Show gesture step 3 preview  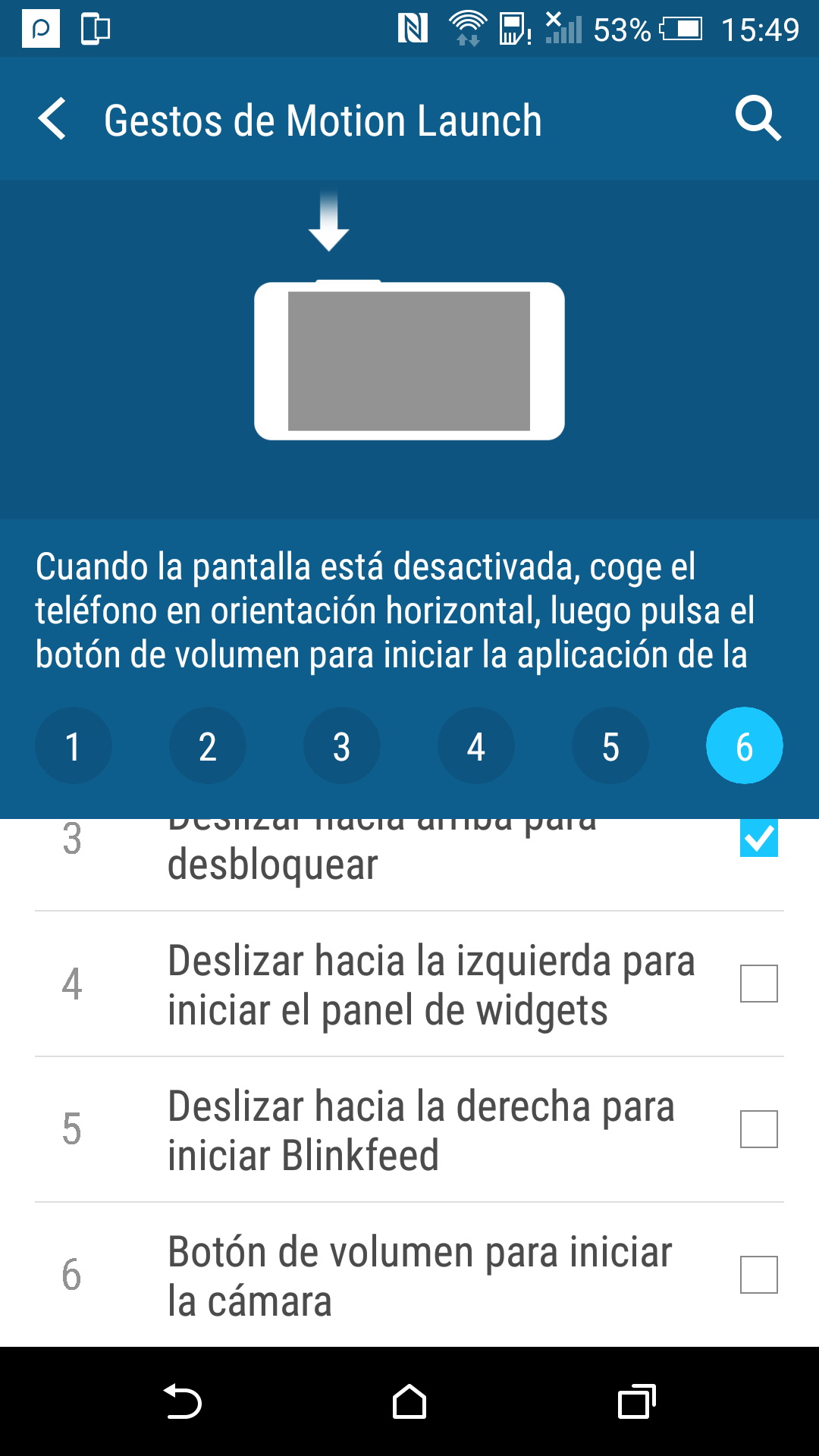[341, 746]
